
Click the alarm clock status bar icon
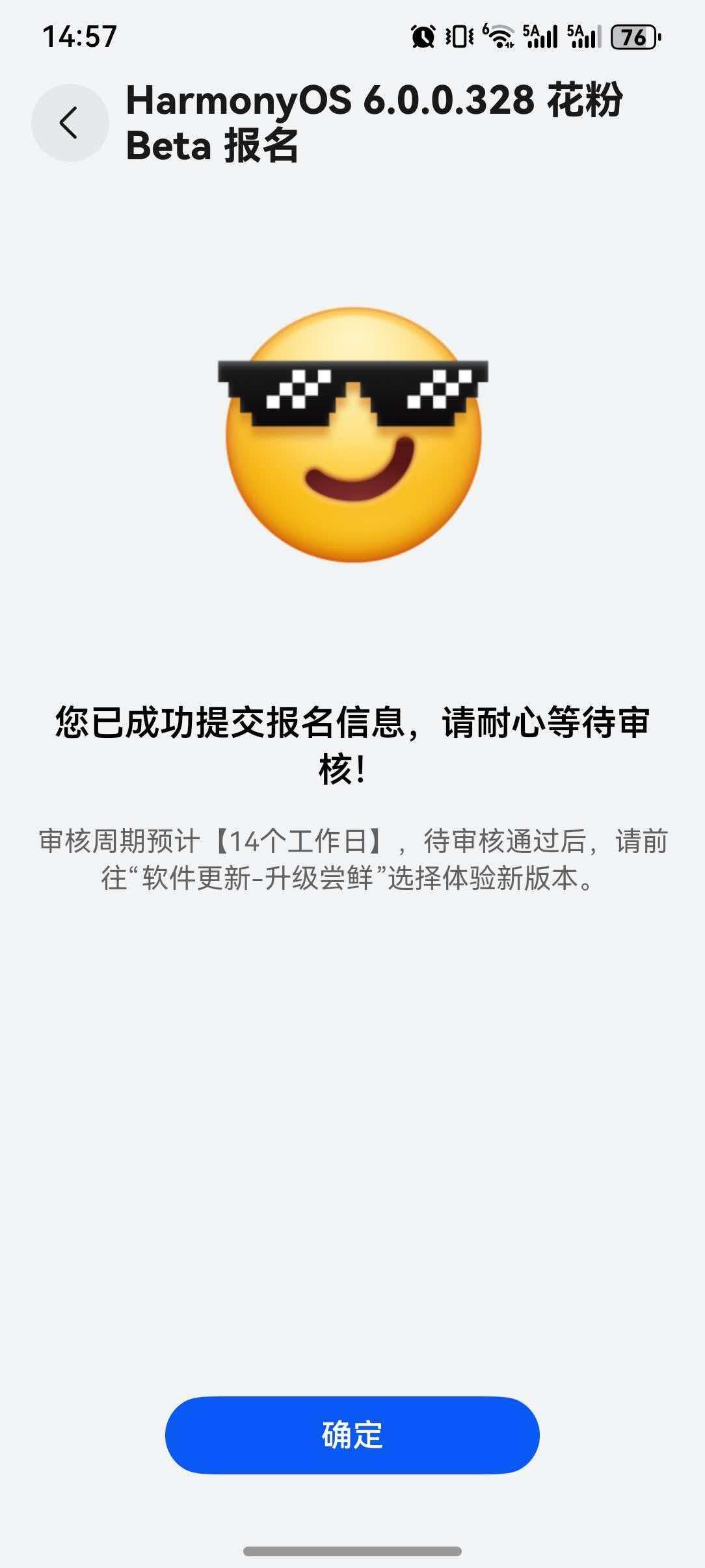click(x=422, y=37)
